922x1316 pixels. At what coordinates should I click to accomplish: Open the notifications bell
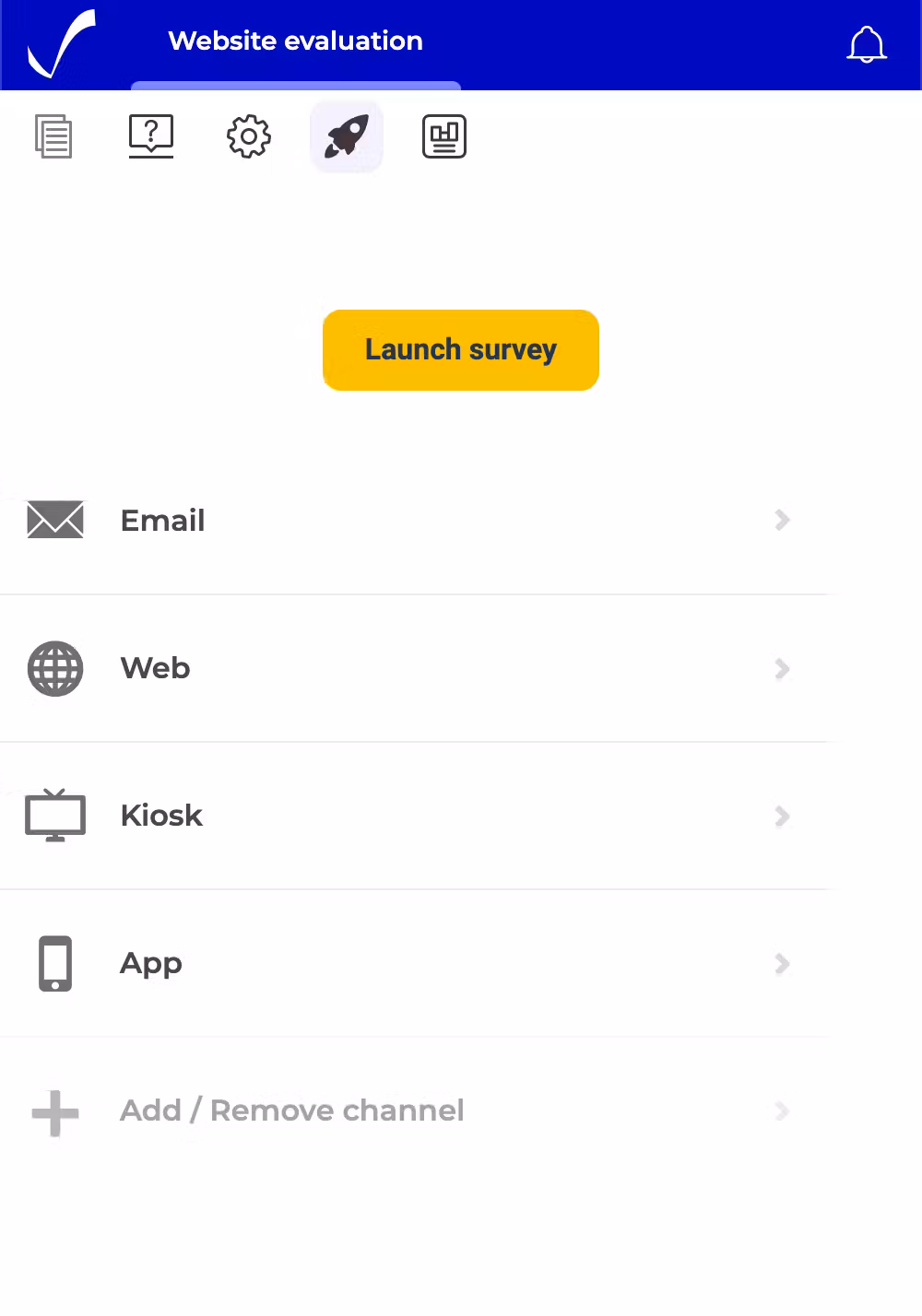point(866,44)
